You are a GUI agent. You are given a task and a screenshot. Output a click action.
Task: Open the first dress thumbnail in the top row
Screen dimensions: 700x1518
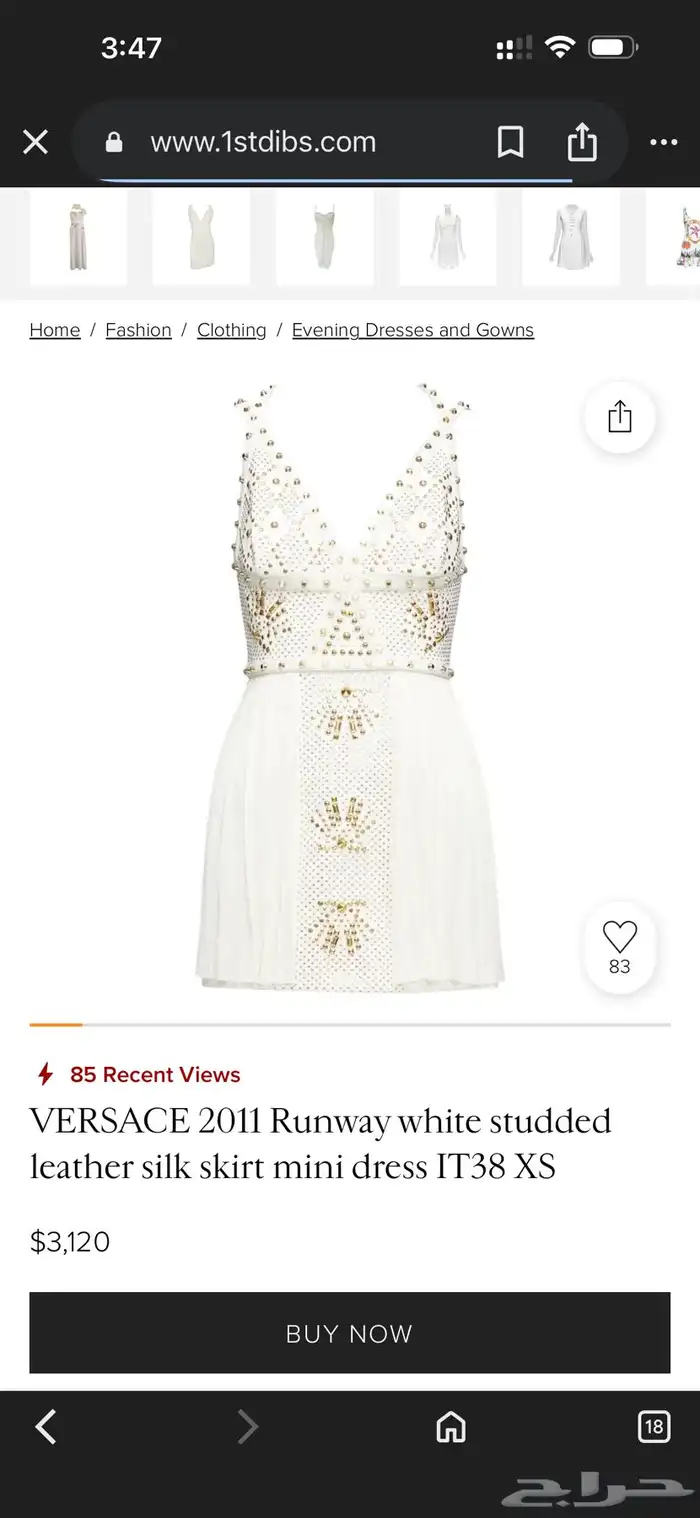point(78,237)
